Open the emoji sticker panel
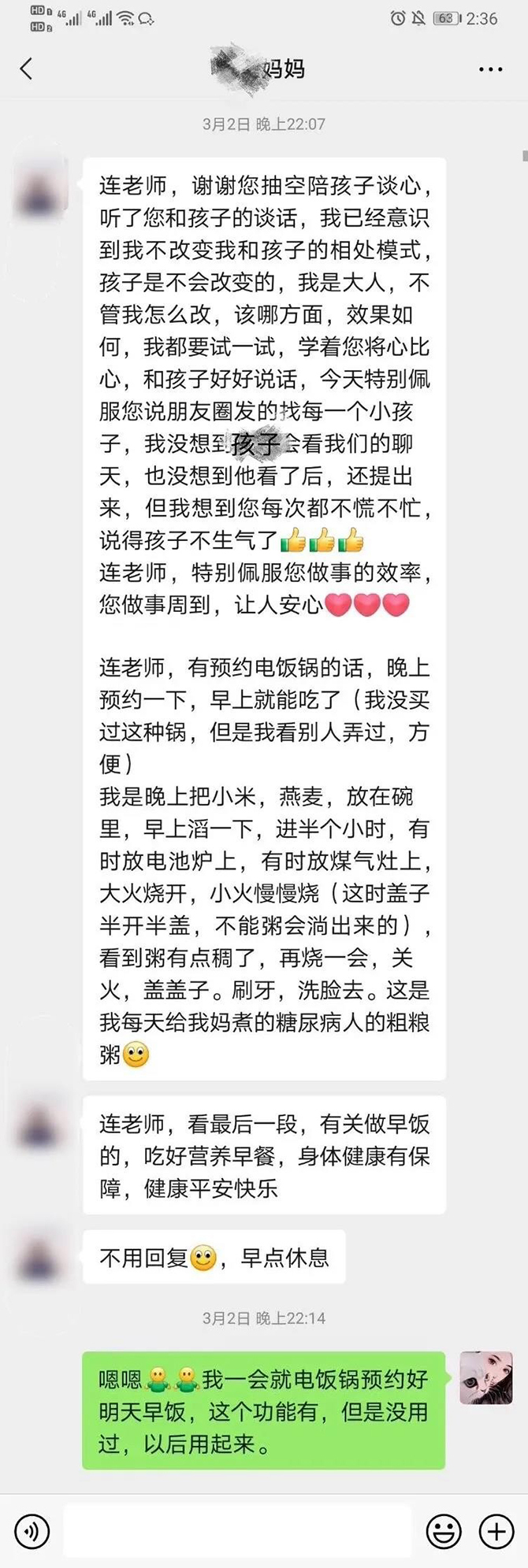528x1568 pixels. (444, 1531)
